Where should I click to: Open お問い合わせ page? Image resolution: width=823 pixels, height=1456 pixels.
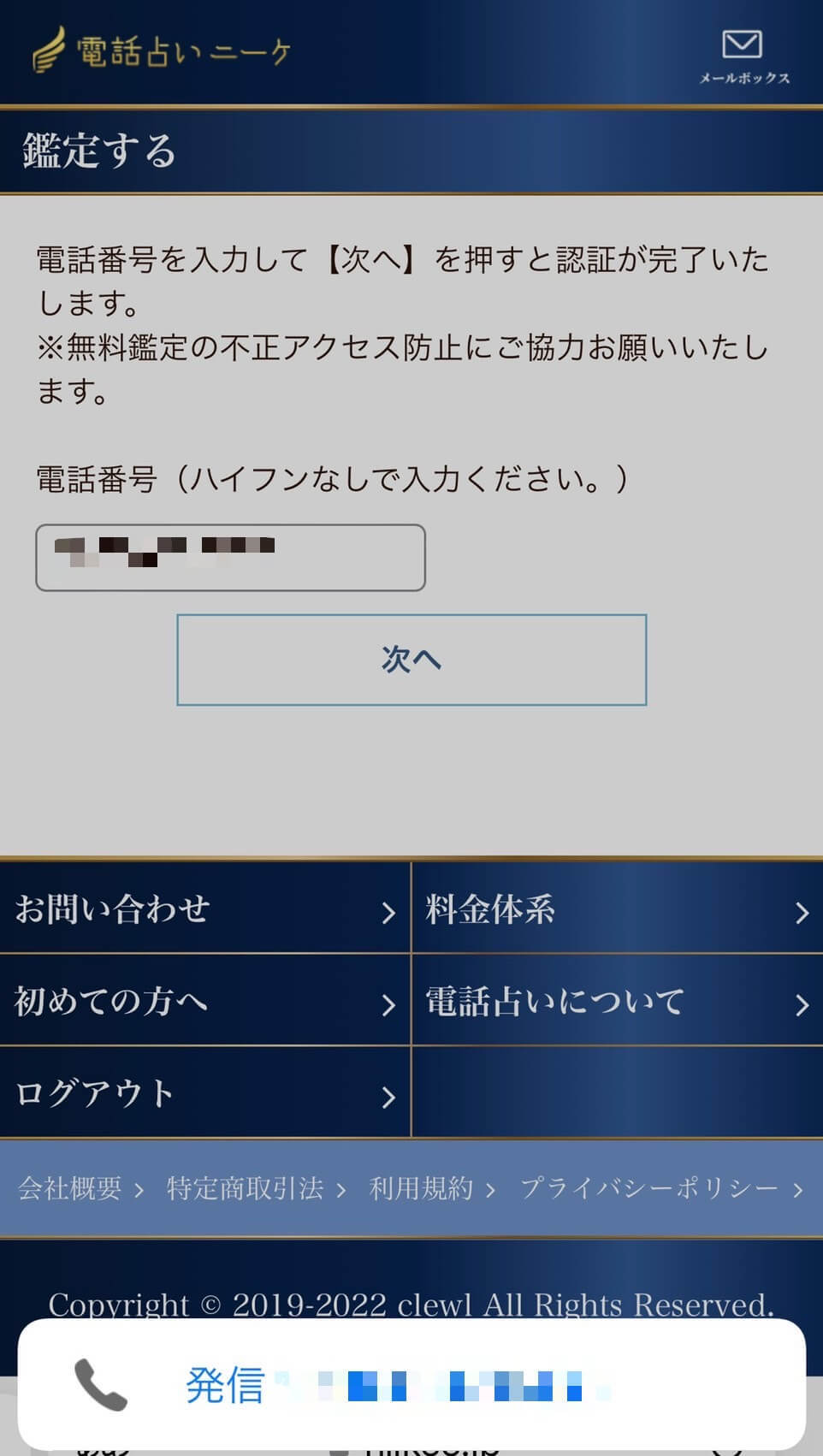pos(204,909)
